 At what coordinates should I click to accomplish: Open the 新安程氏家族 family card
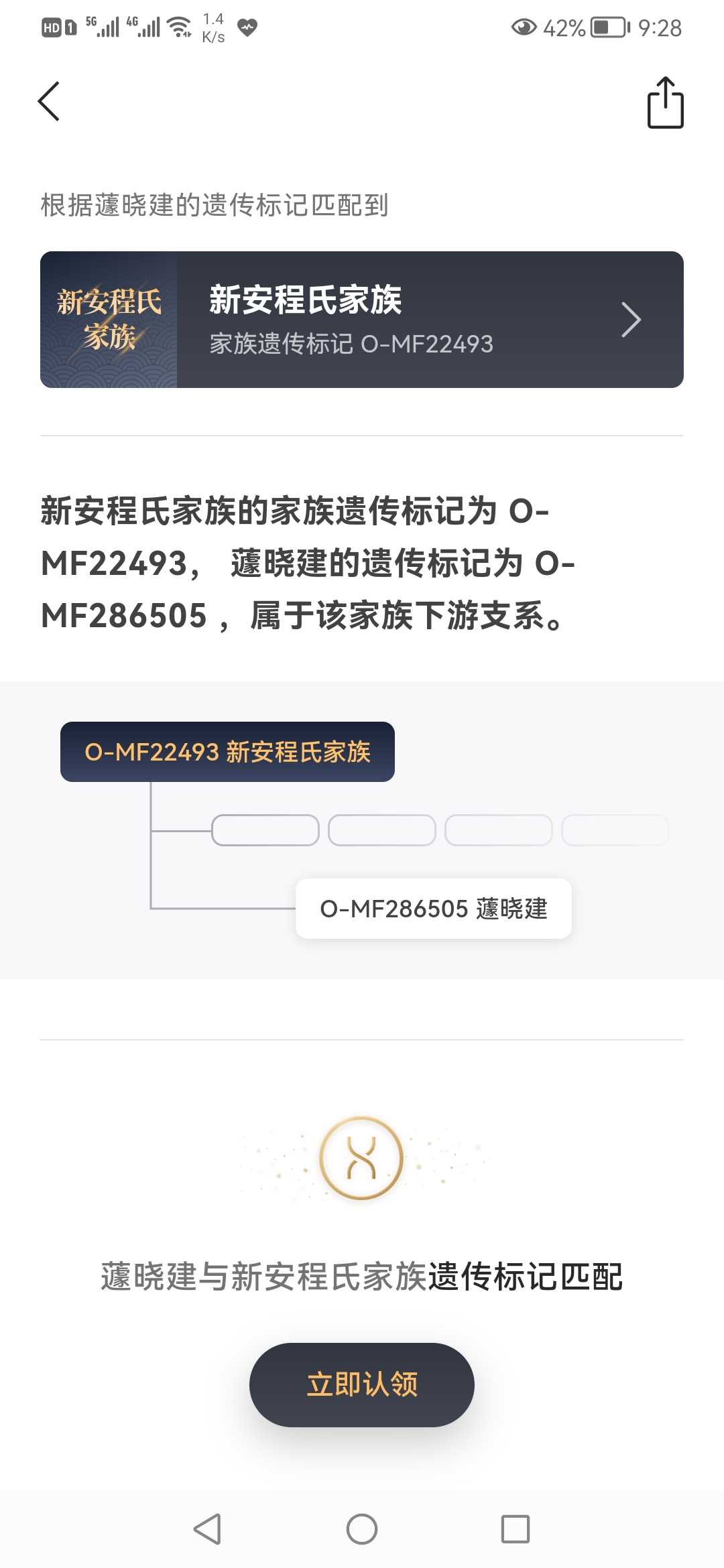[362, 320]
